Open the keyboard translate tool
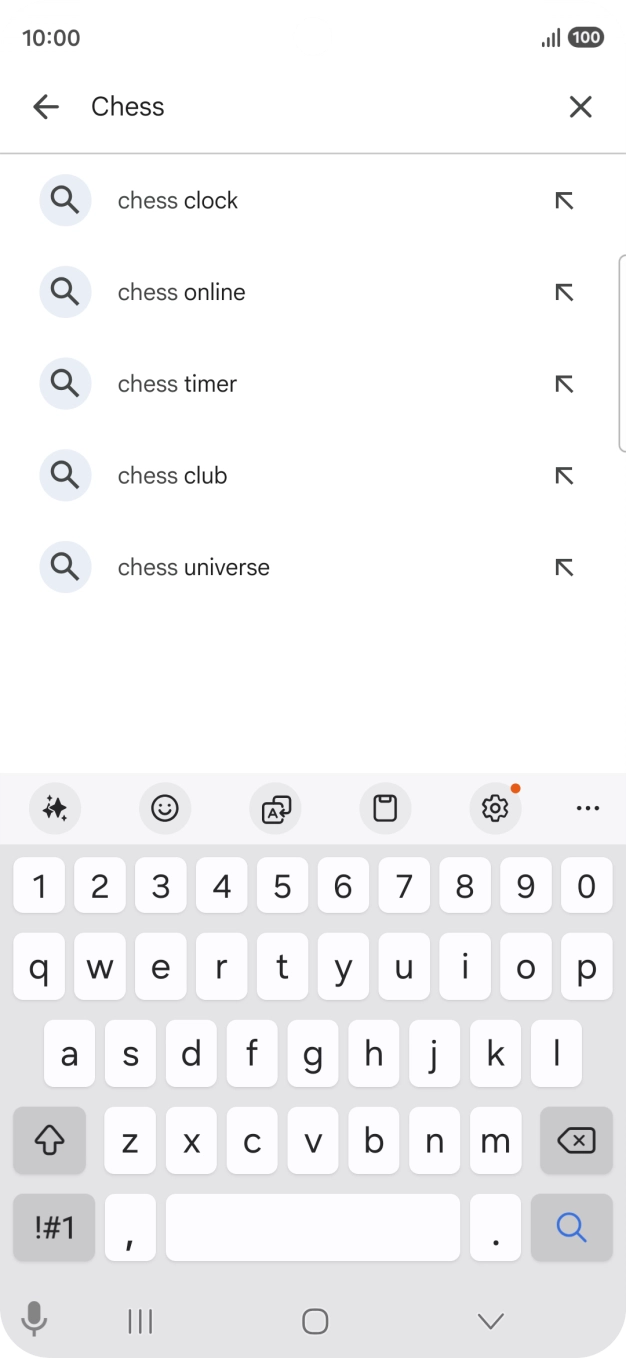Viewport: 626px width, 1358px height. 276,808
